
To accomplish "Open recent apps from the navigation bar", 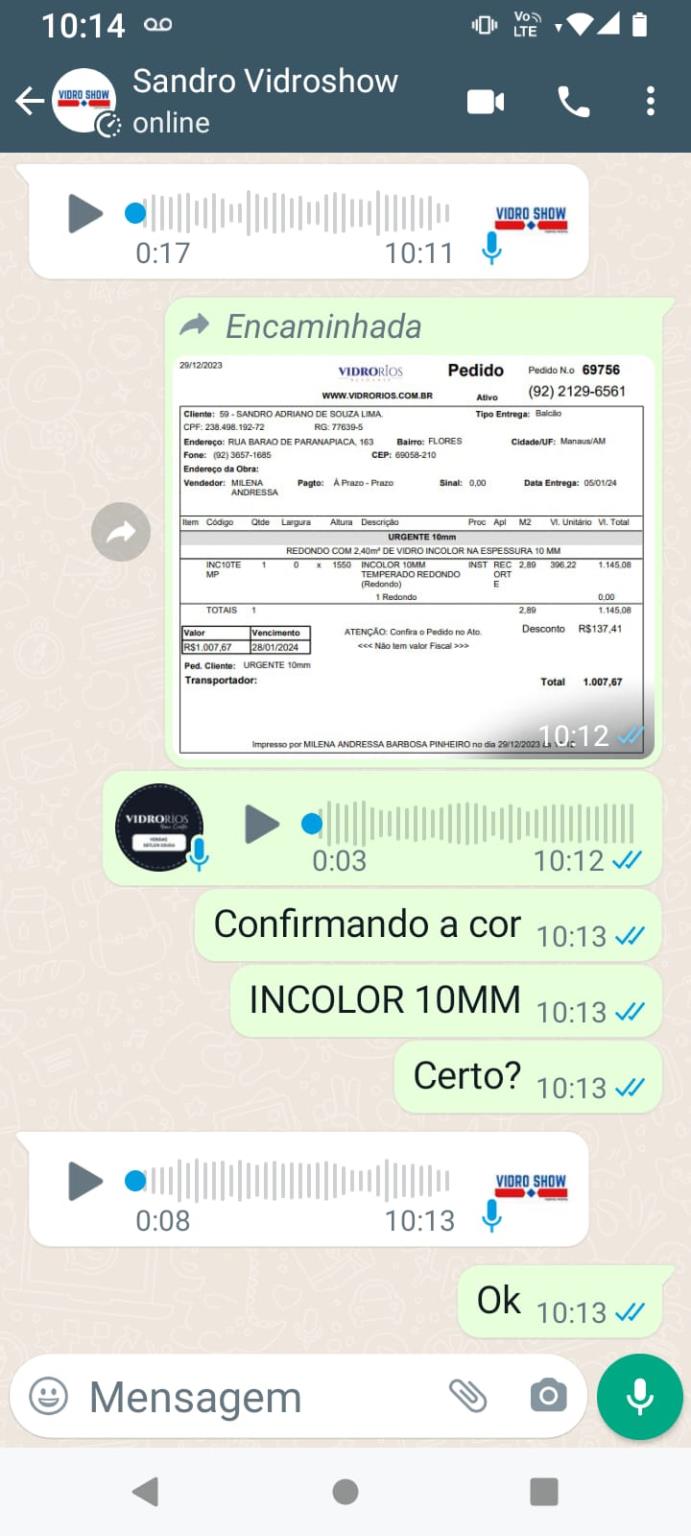I will (x=543, y=1492).
